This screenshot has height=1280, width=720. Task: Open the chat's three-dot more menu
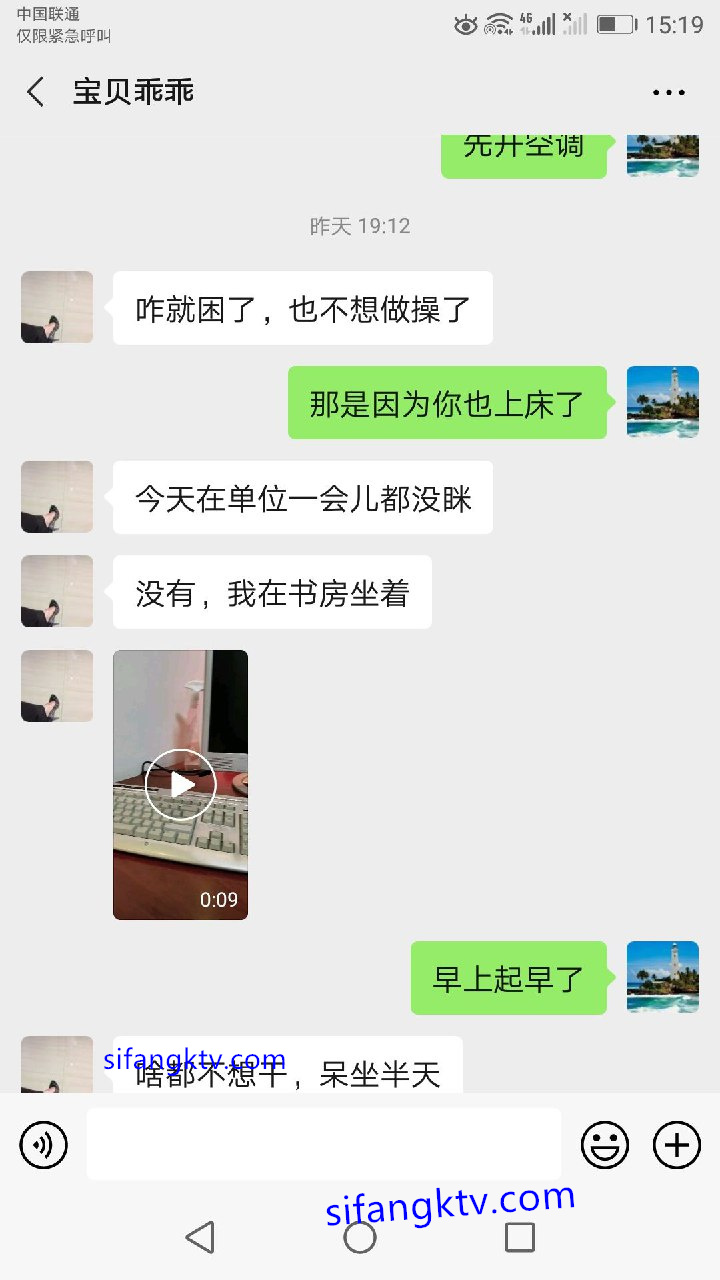tap(668, 92)
